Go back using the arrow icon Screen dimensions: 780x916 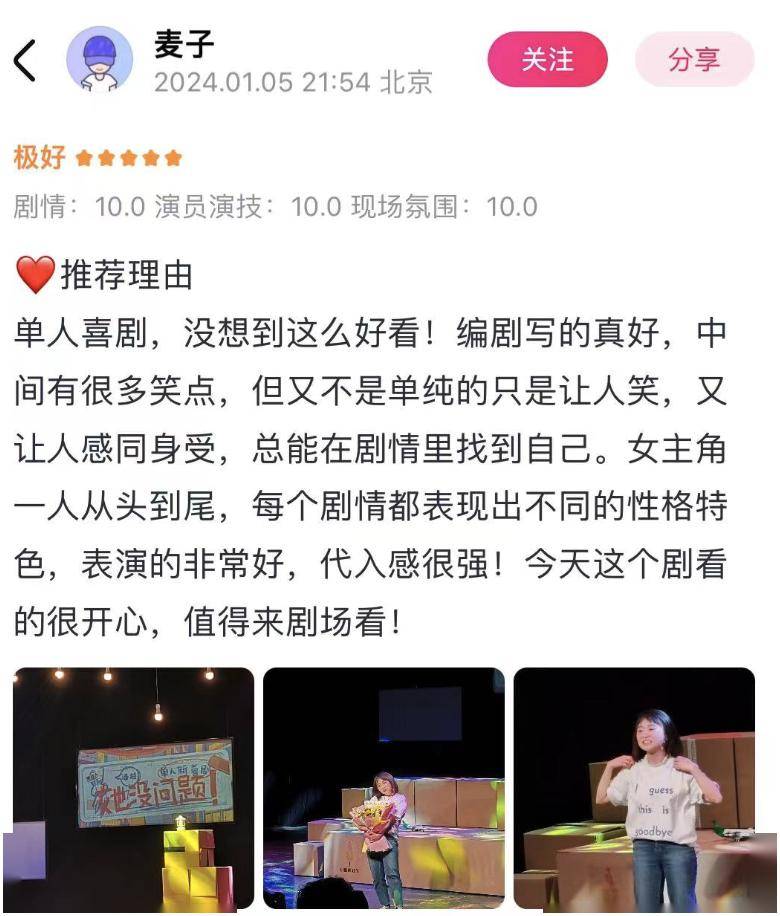click(25, 60)
